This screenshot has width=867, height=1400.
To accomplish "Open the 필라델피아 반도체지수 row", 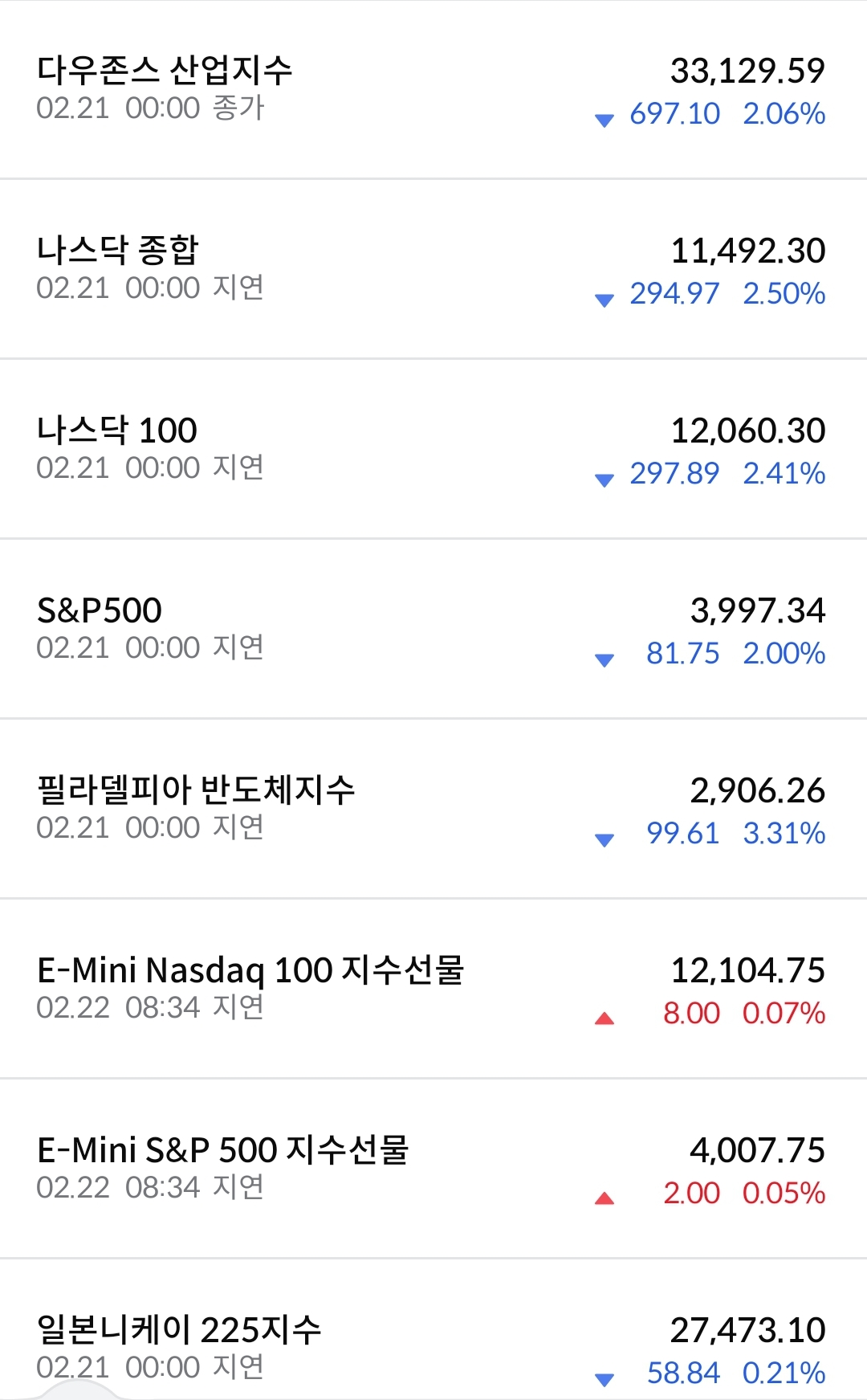I will click(x=433, y=809).
